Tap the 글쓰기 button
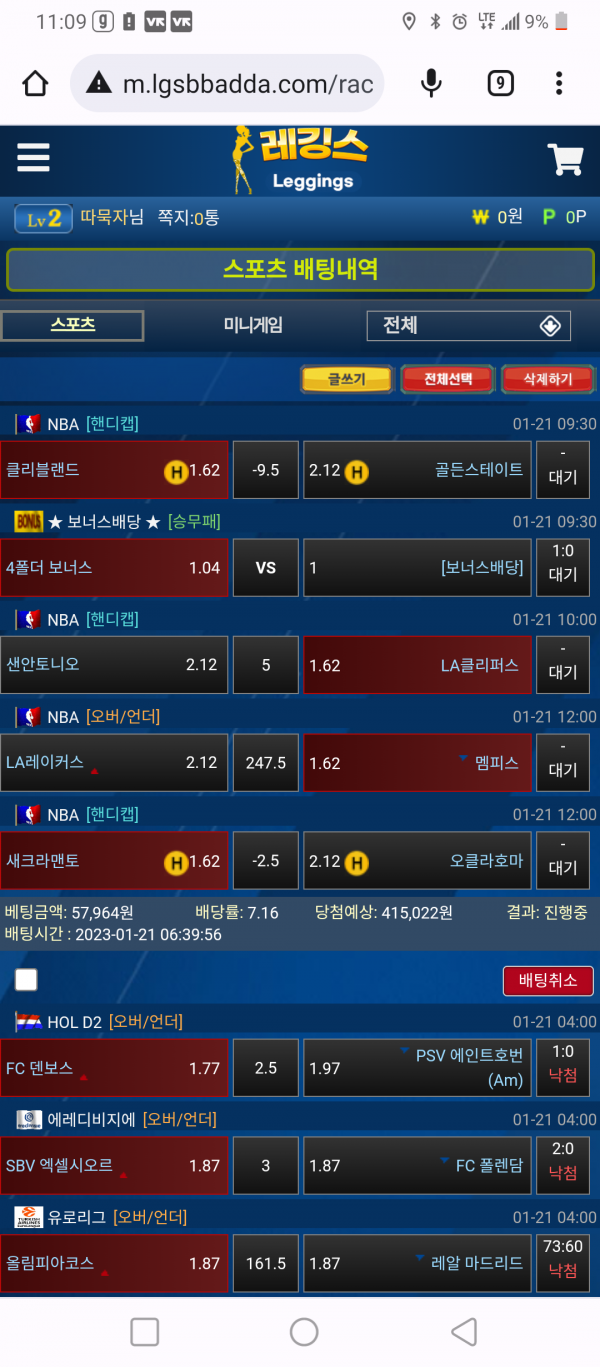The width and height of the screenshot is (600, 1367). tap(346, 379)
